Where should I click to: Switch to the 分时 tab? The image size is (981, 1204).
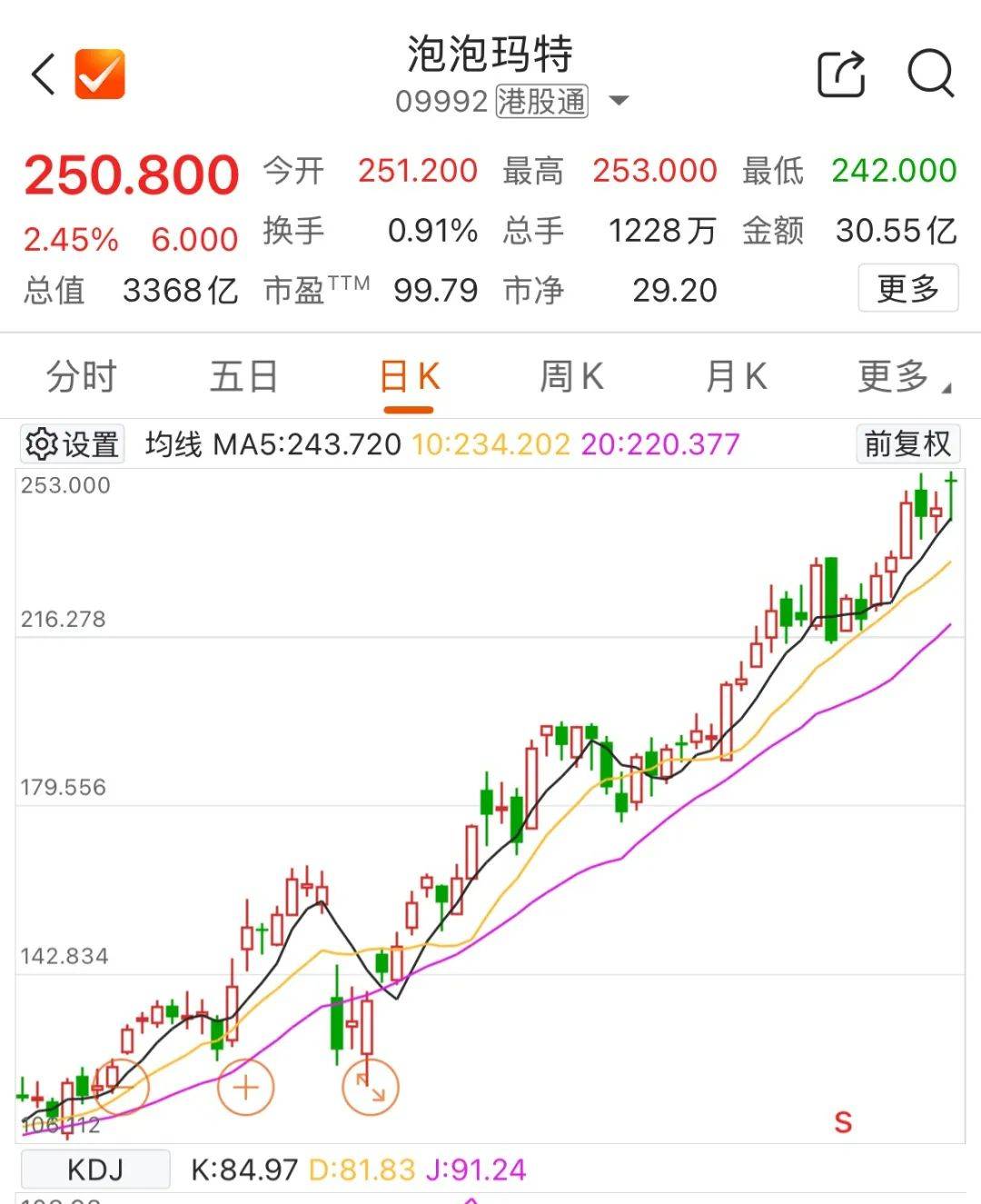[80, 376]
